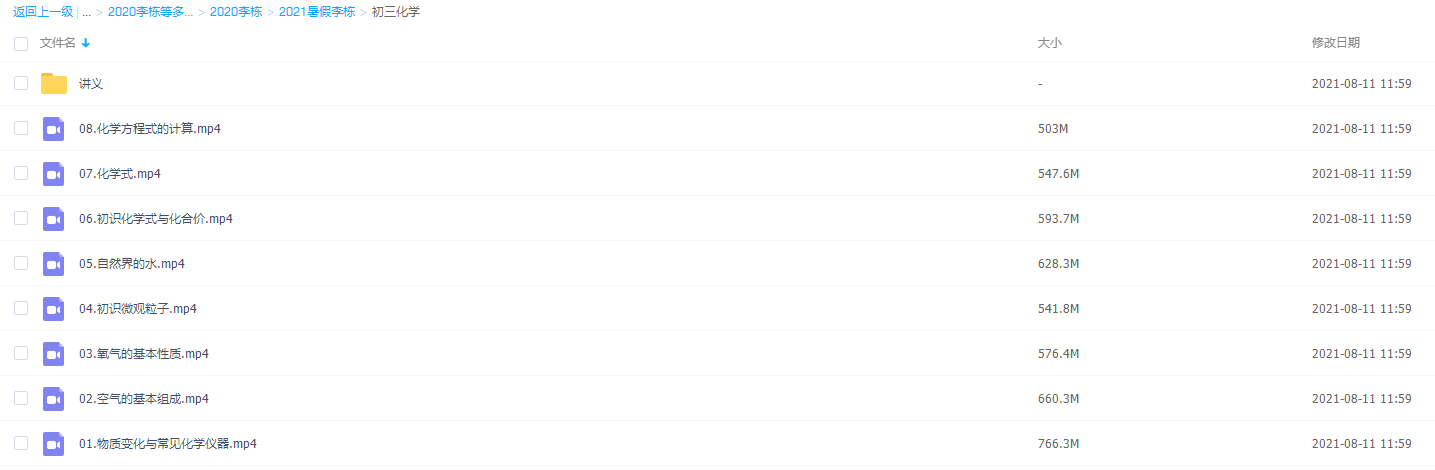Open 05.自然界的水.mp4 file

pos(131,264)
